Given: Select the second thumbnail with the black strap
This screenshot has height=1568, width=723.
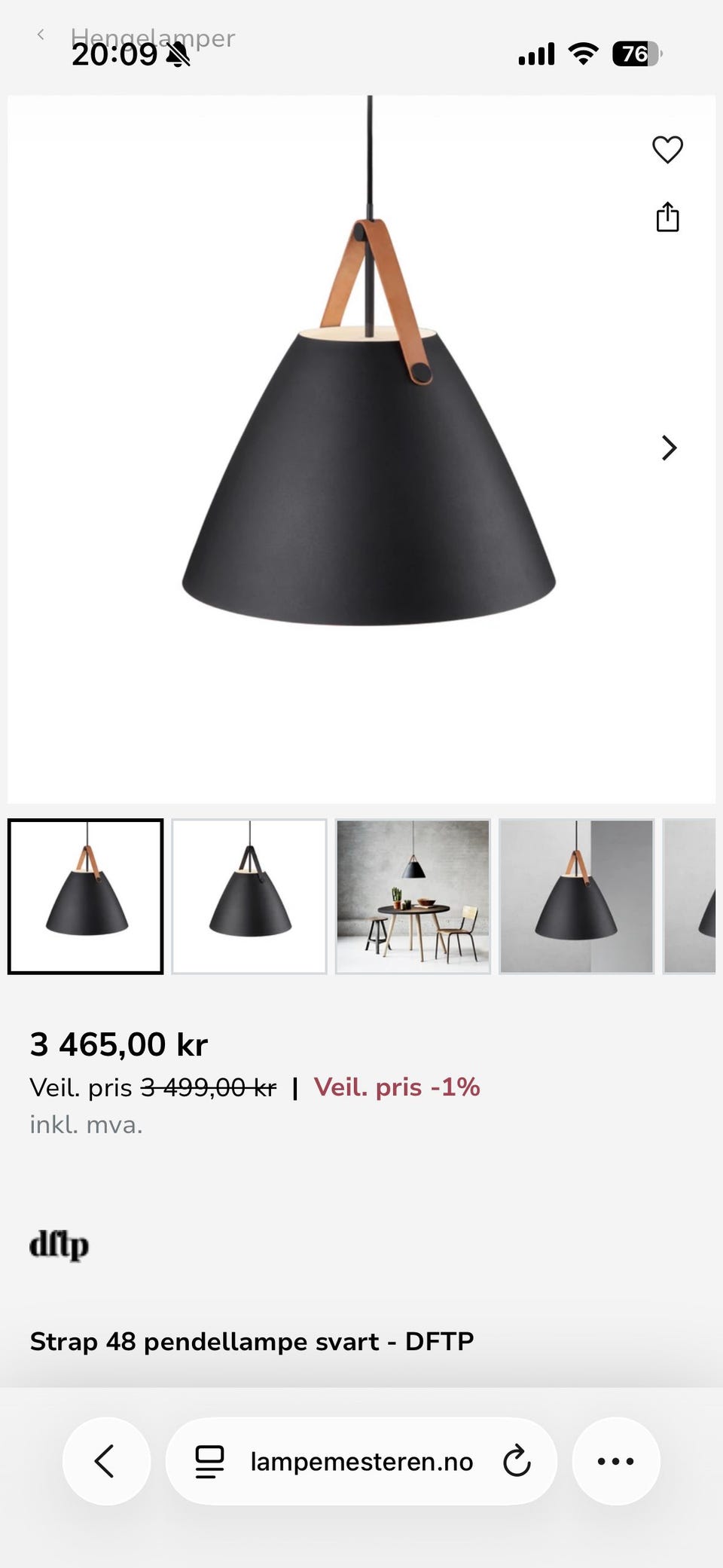Looking at the screenshot, I should pos(249,896).
